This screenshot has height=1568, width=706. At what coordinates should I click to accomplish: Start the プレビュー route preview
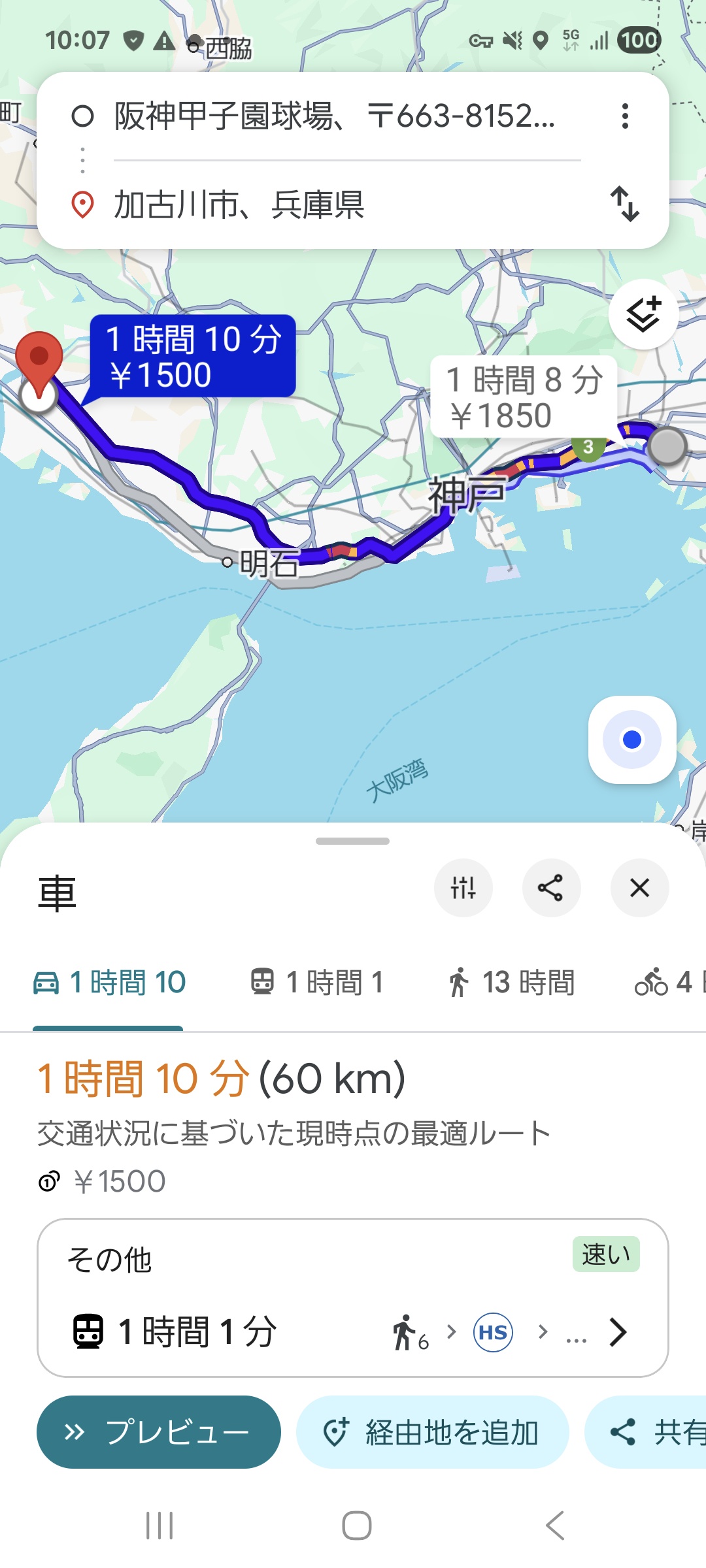[x=159, y=1432]
